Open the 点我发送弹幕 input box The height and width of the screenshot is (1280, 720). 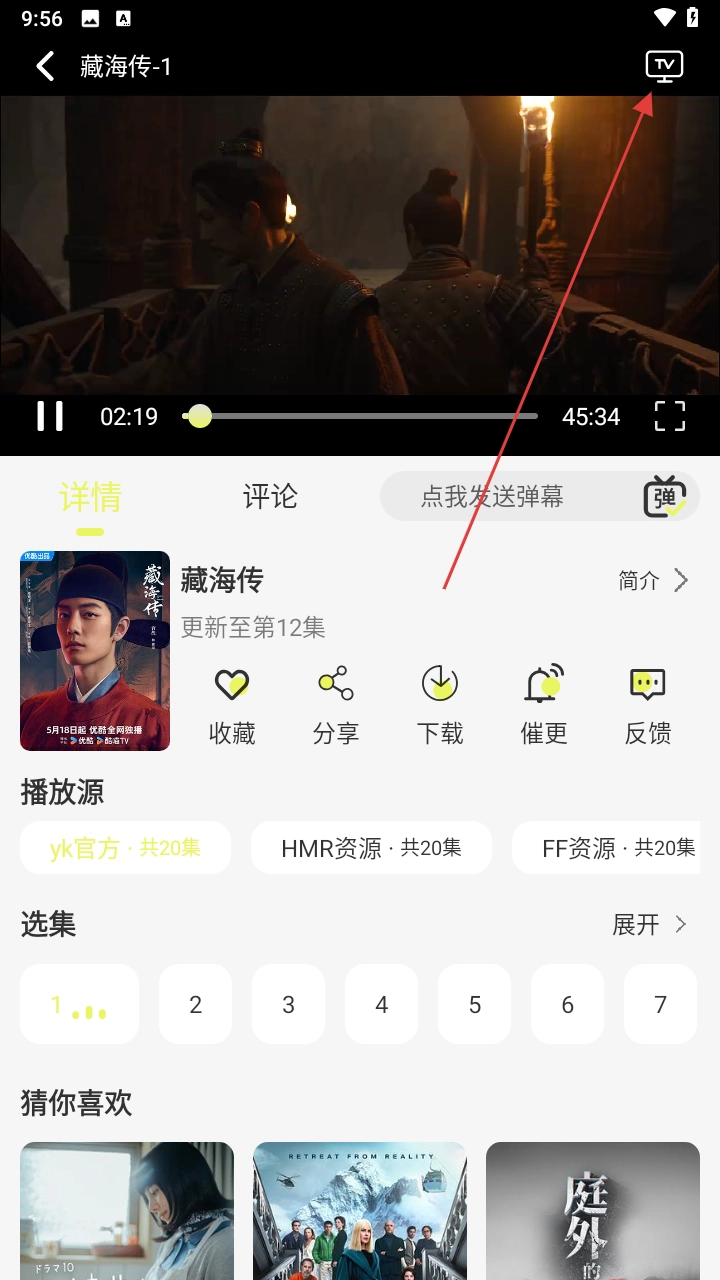click(492, 497)
